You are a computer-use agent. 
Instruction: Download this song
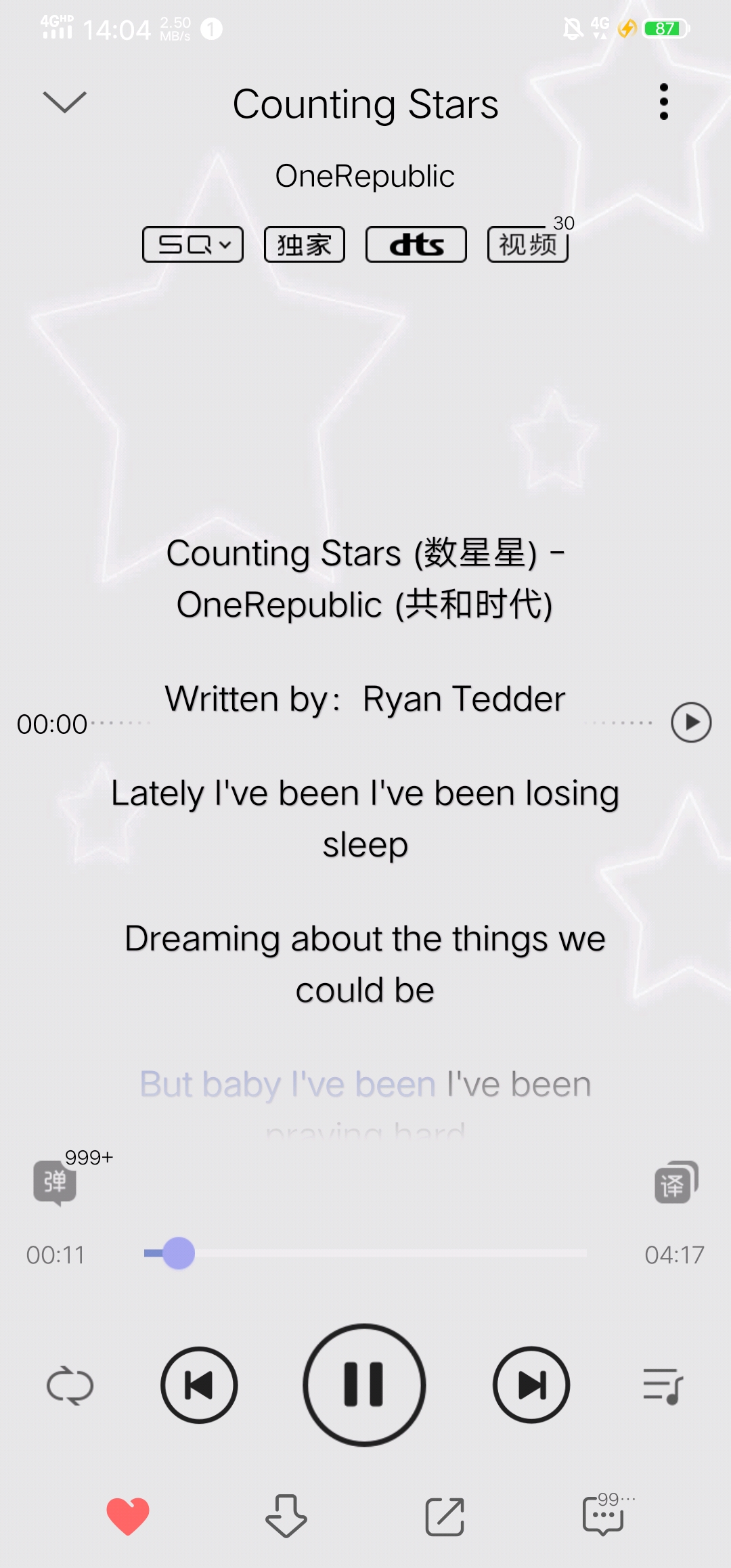point(286,1516)
